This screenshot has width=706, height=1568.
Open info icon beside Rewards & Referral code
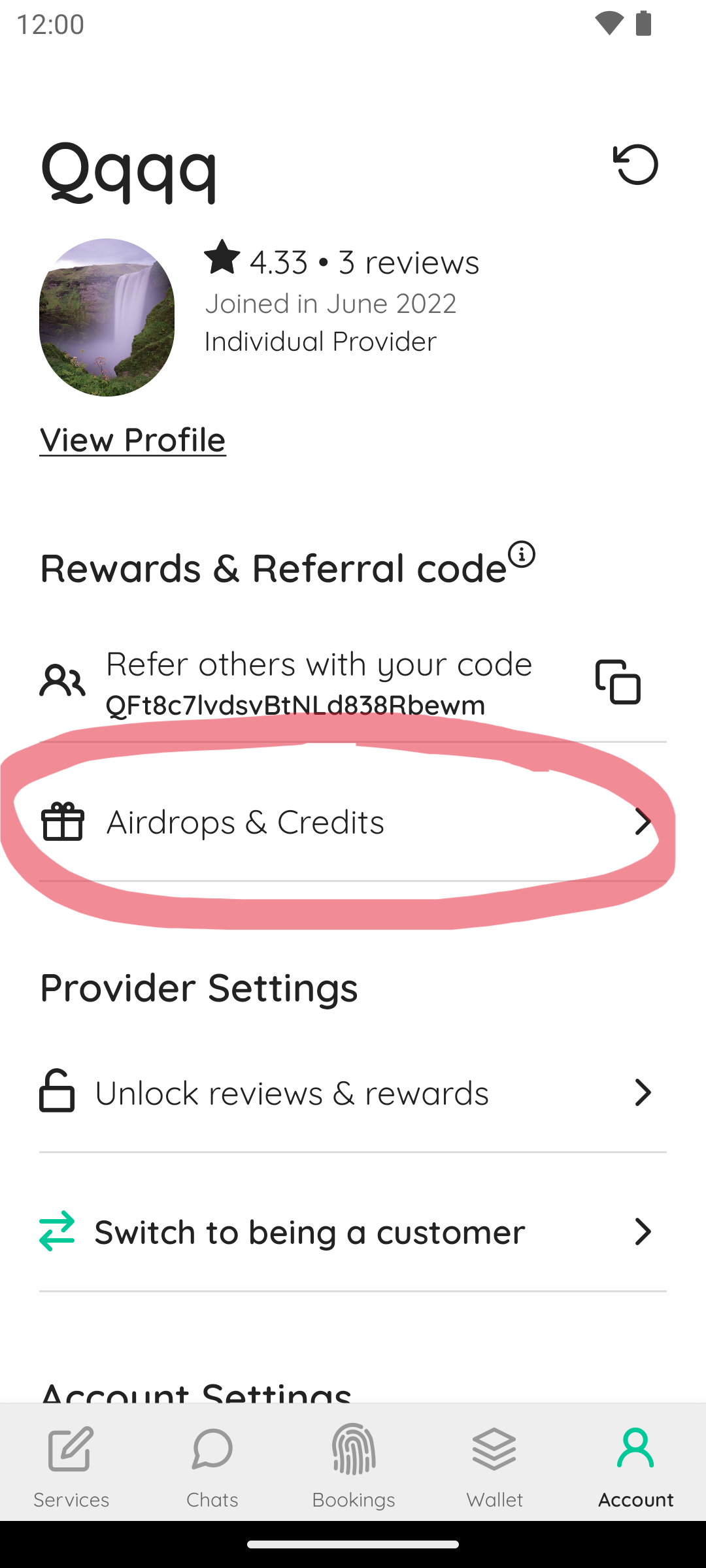[522, 555]
